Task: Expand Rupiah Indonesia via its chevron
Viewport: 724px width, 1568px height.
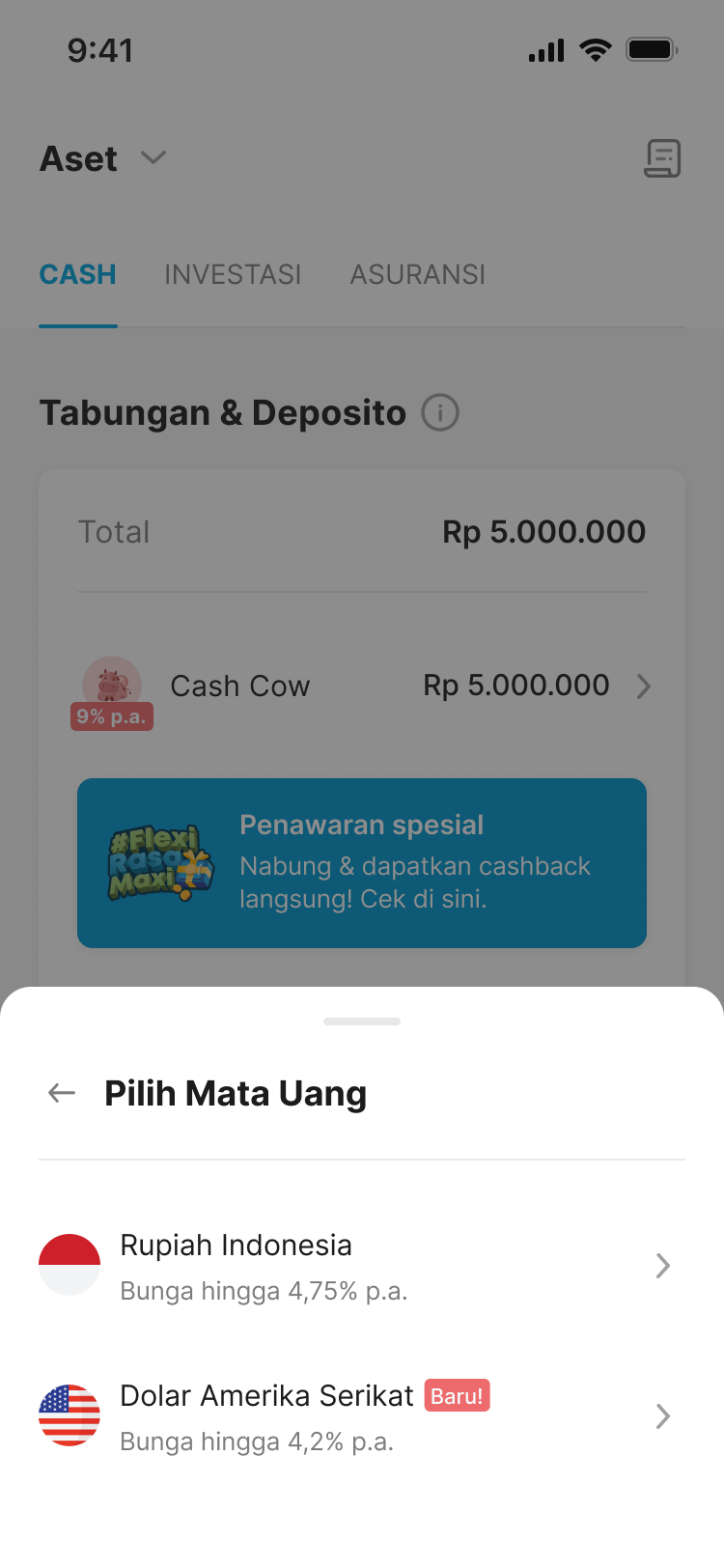Action: (x=663, y=1265)
